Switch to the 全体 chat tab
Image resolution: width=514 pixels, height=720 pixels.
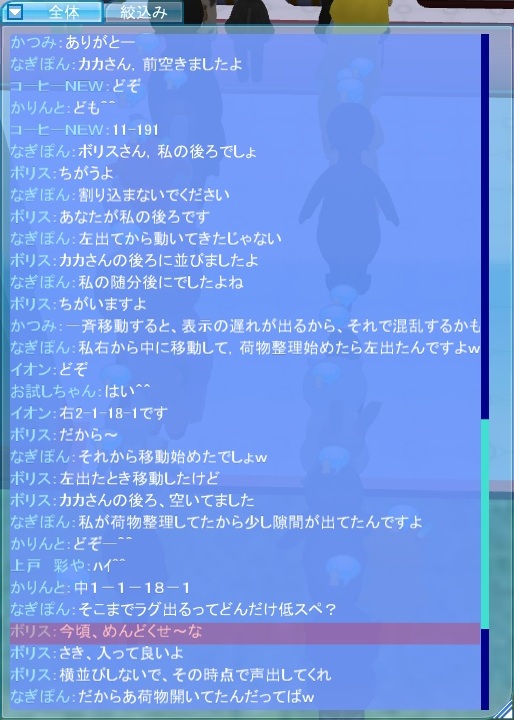63,12
